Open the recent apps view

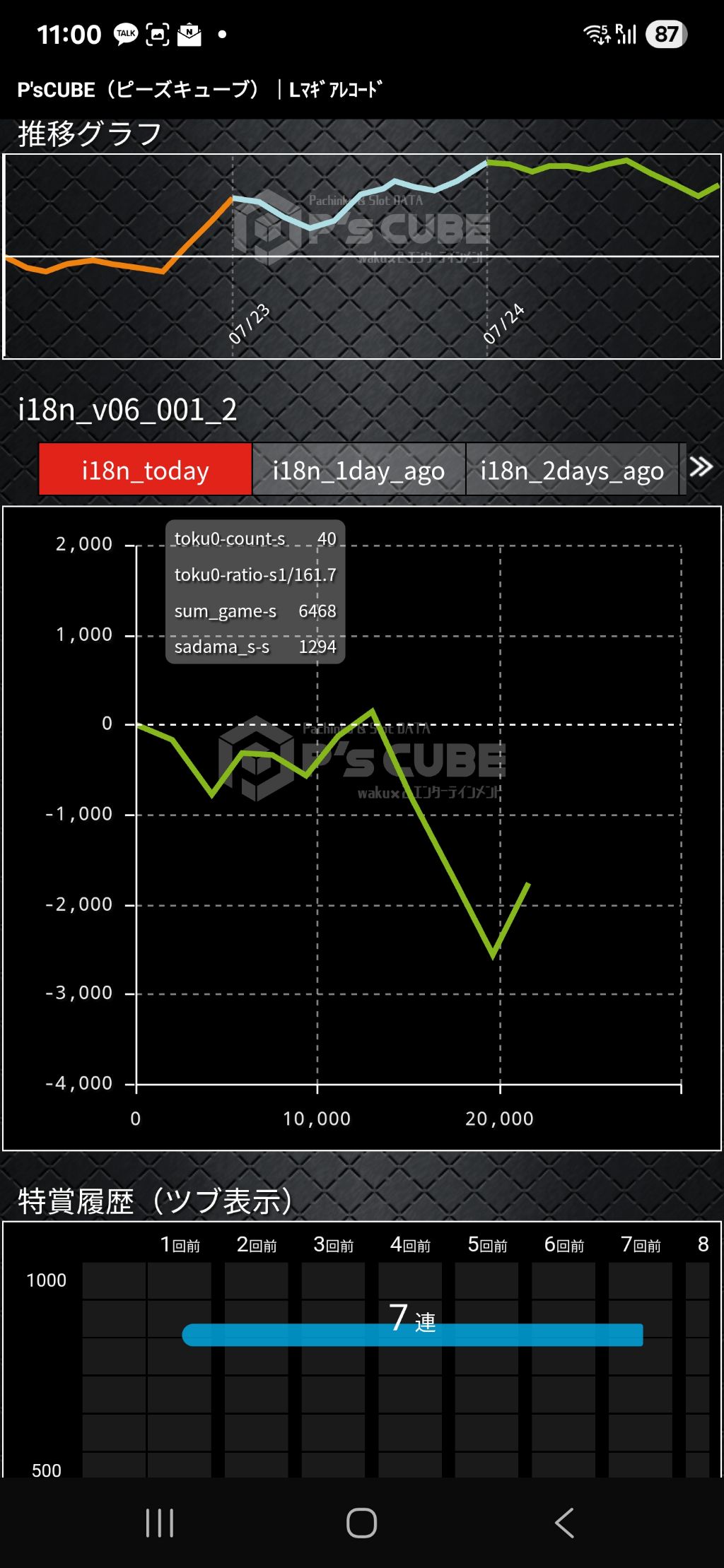(x=159, y=1522)
